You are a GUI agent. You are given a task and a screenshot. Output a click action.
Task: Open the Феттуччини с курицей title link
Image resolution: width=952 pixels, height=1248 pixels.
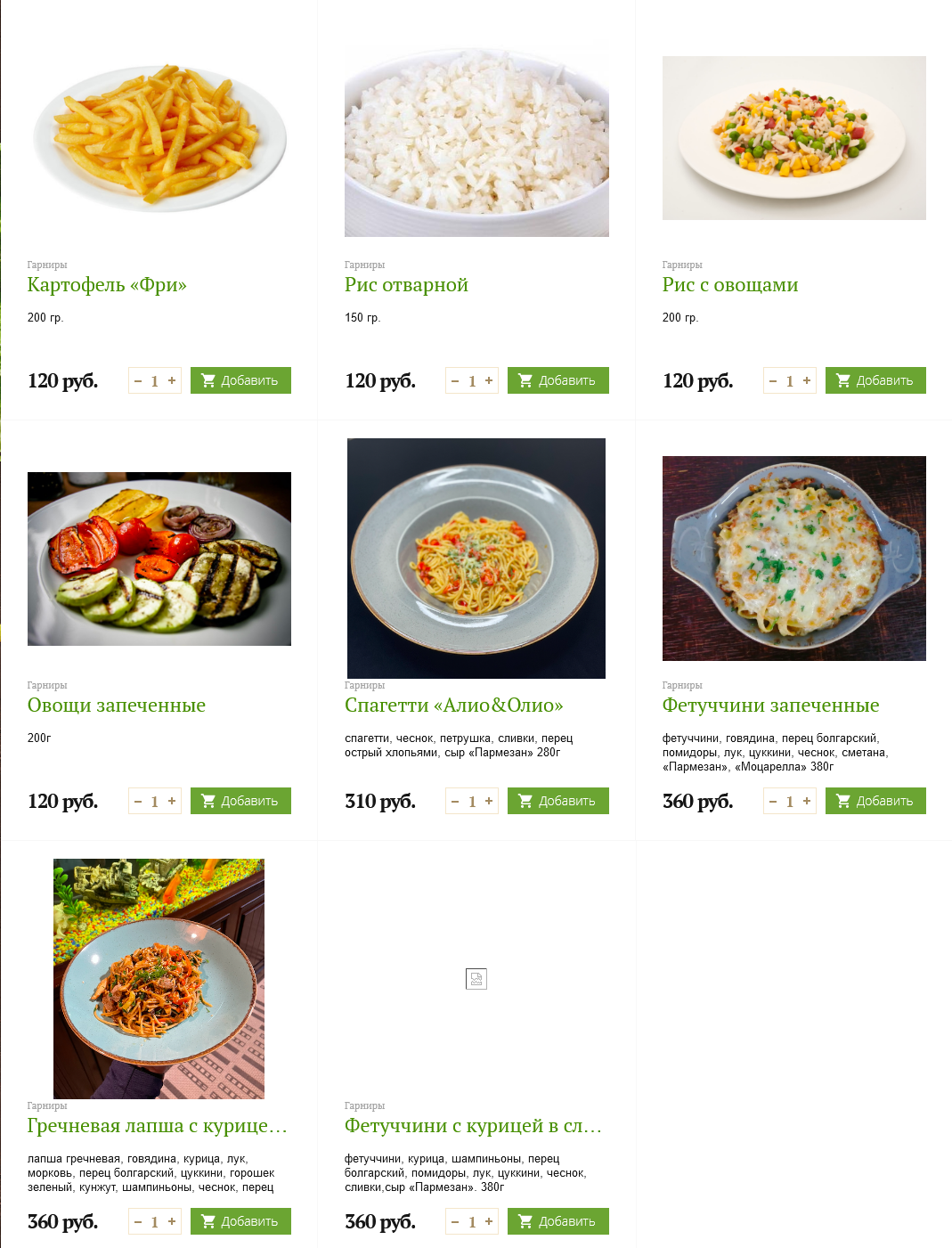click(x=473, y=1126)
